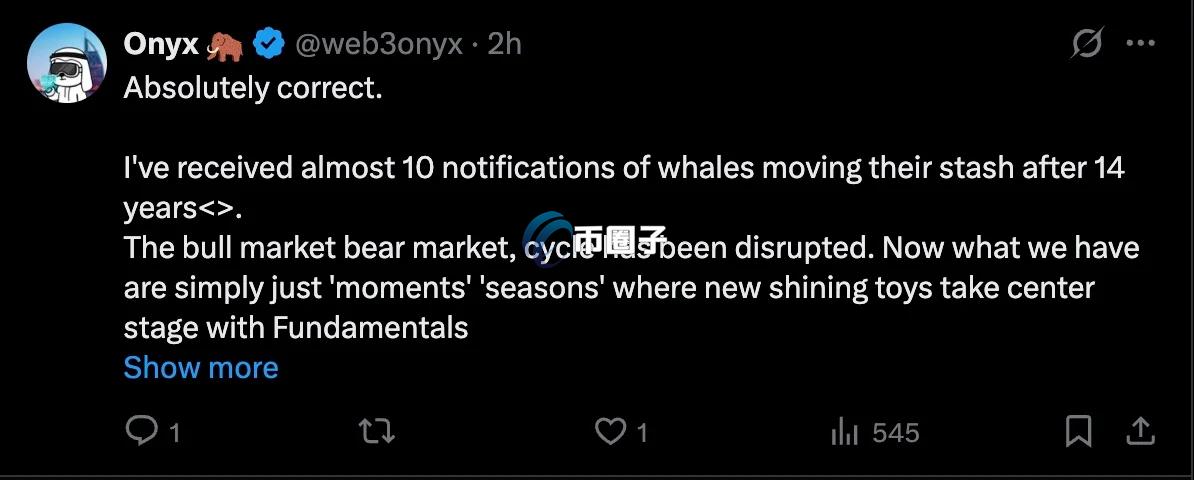Reply to Onyx's post

coord(142,432)
